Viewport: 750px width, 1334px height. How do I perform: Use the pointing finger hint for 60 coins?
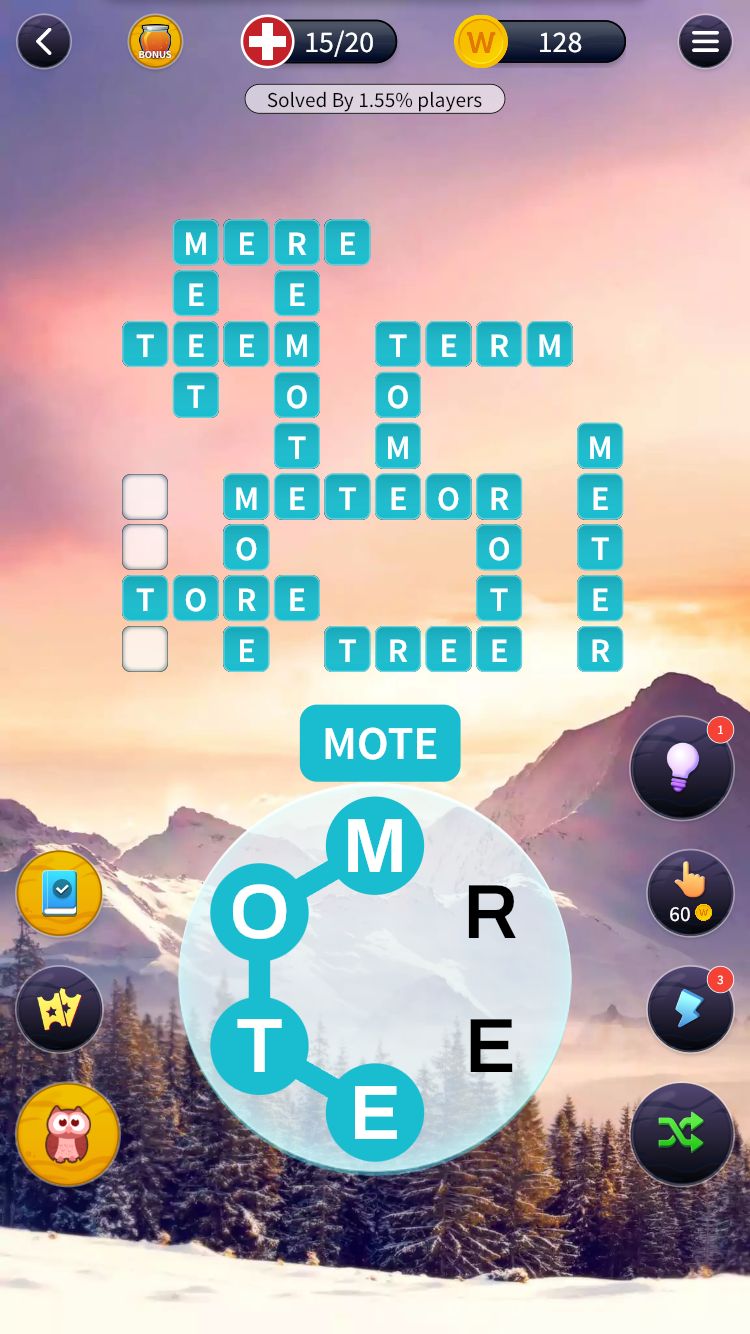(x=690, y=893)
